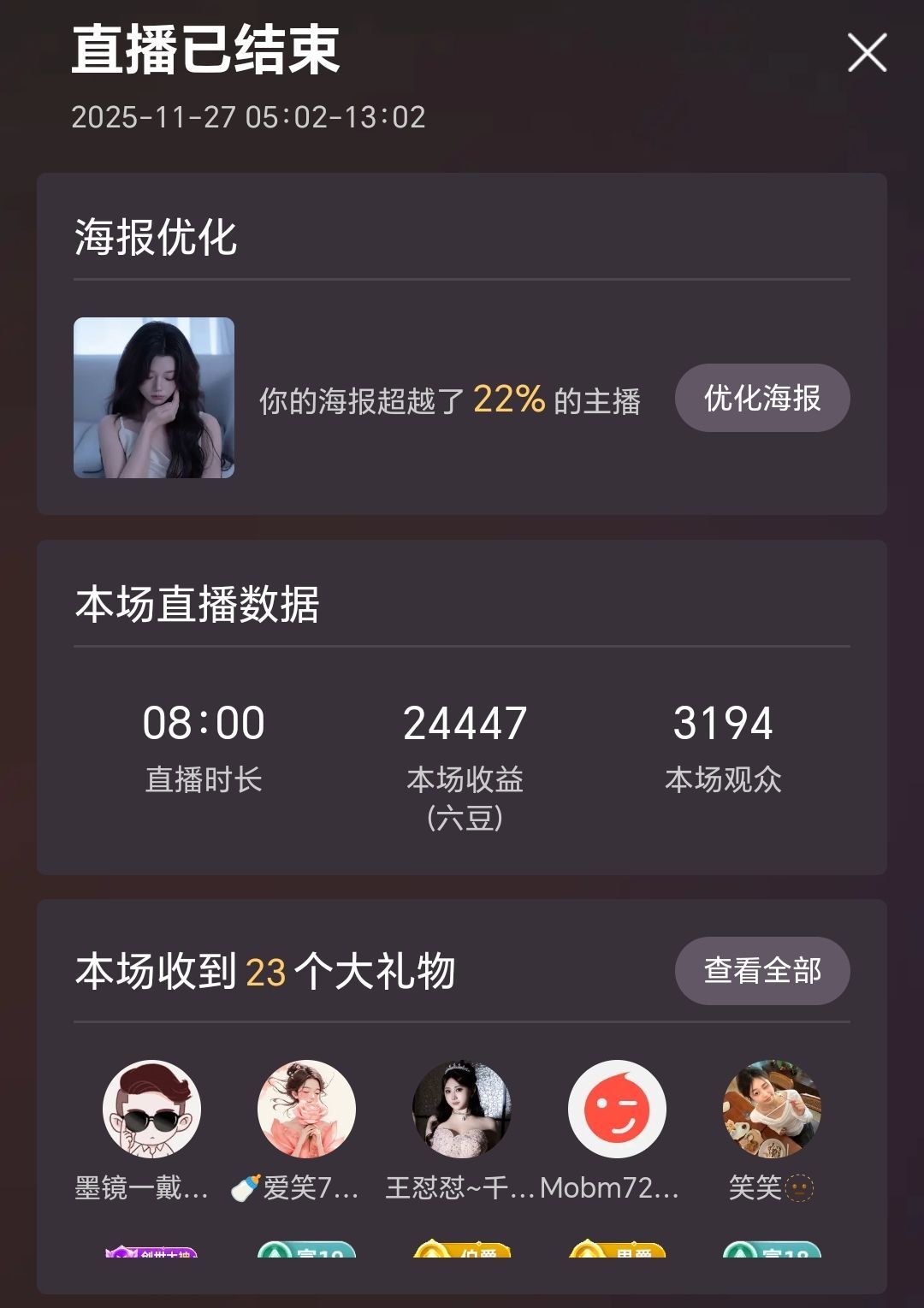
Task: Open 王怼怼~千 gifter avatar
Action: click(462, 1108)
